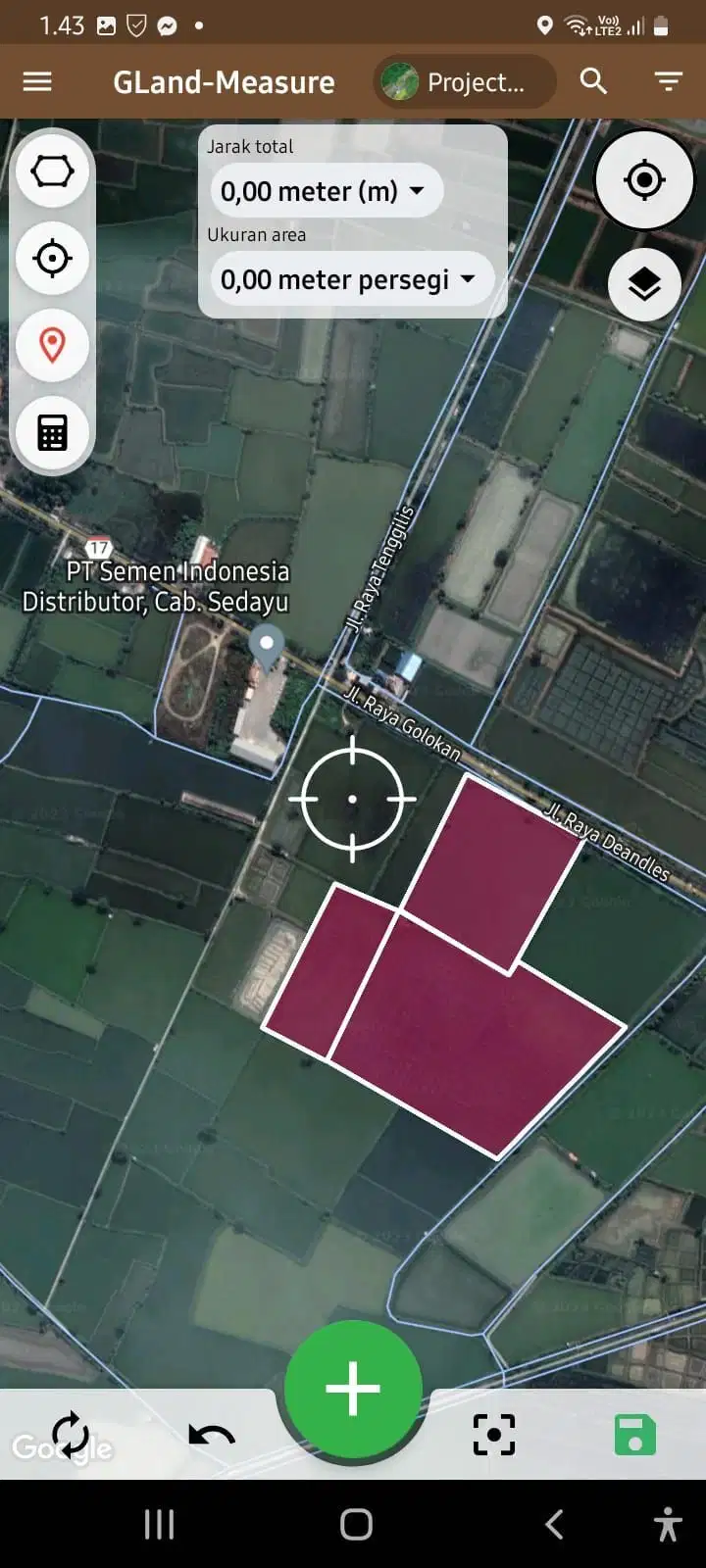Open the calculator tool
This screenshot has width=706, height=1568.
click(52, 432)
